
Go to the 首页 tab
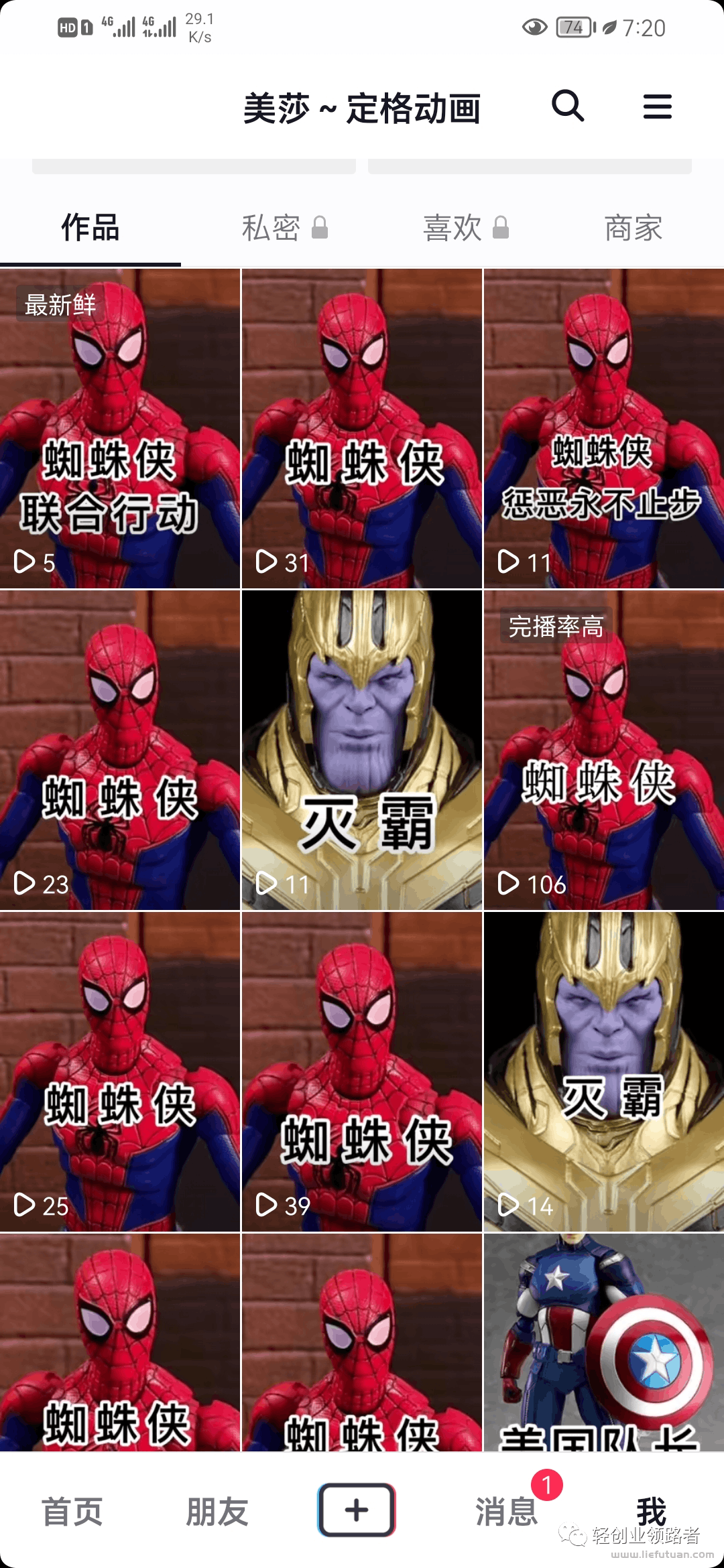[x=72, y=1512]
